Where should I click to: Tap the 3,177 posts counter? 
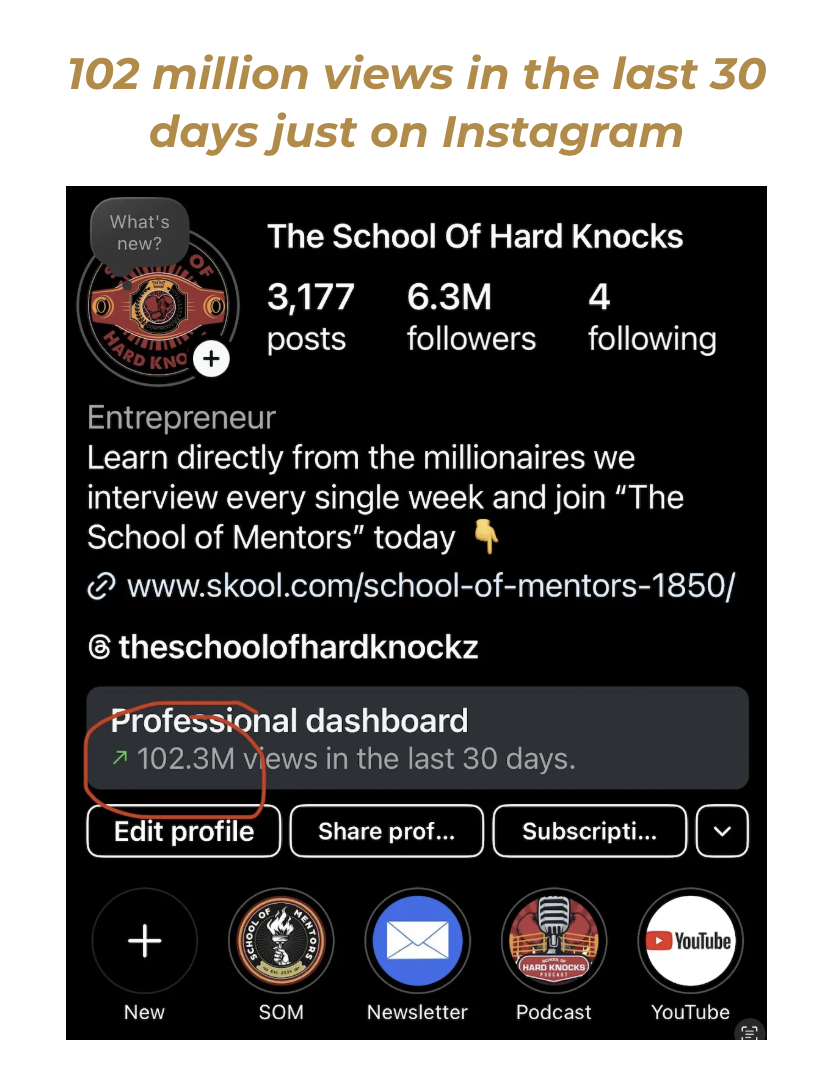pos(308,317)
